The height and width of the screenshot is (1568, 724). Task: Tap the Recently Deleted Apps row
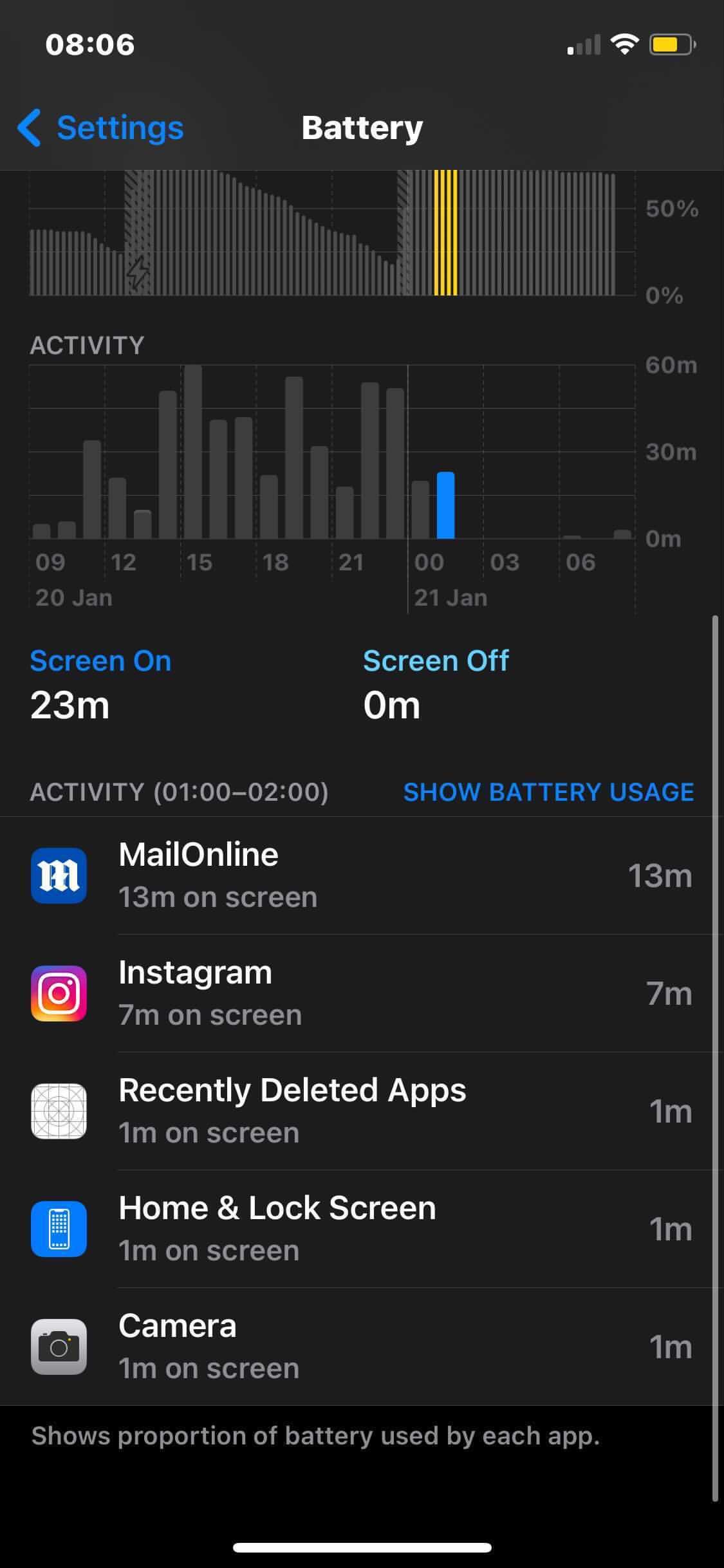click(360, 1111)
